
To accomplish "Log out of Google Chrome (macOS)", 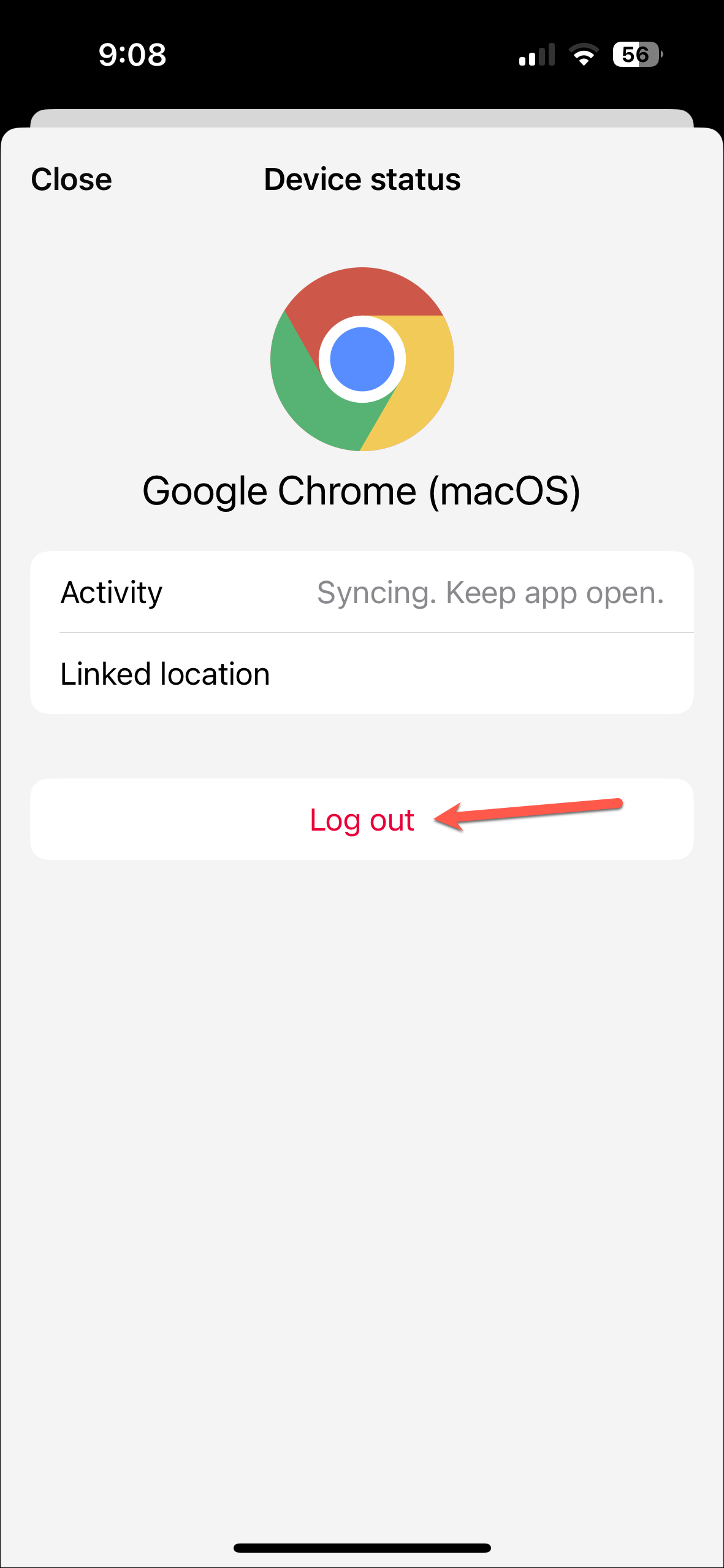I will click(x=362, y=819).
